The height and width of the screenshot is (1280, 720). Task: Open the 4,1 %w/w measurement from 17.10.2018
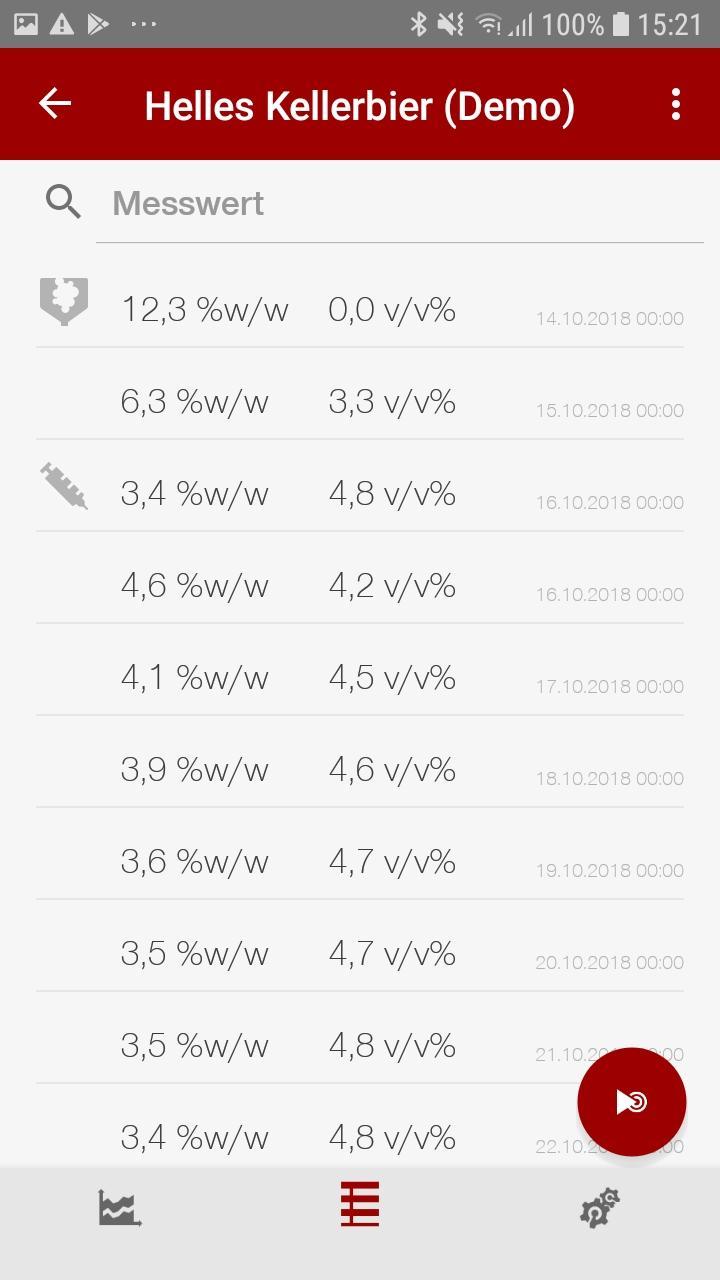point(360,670)
